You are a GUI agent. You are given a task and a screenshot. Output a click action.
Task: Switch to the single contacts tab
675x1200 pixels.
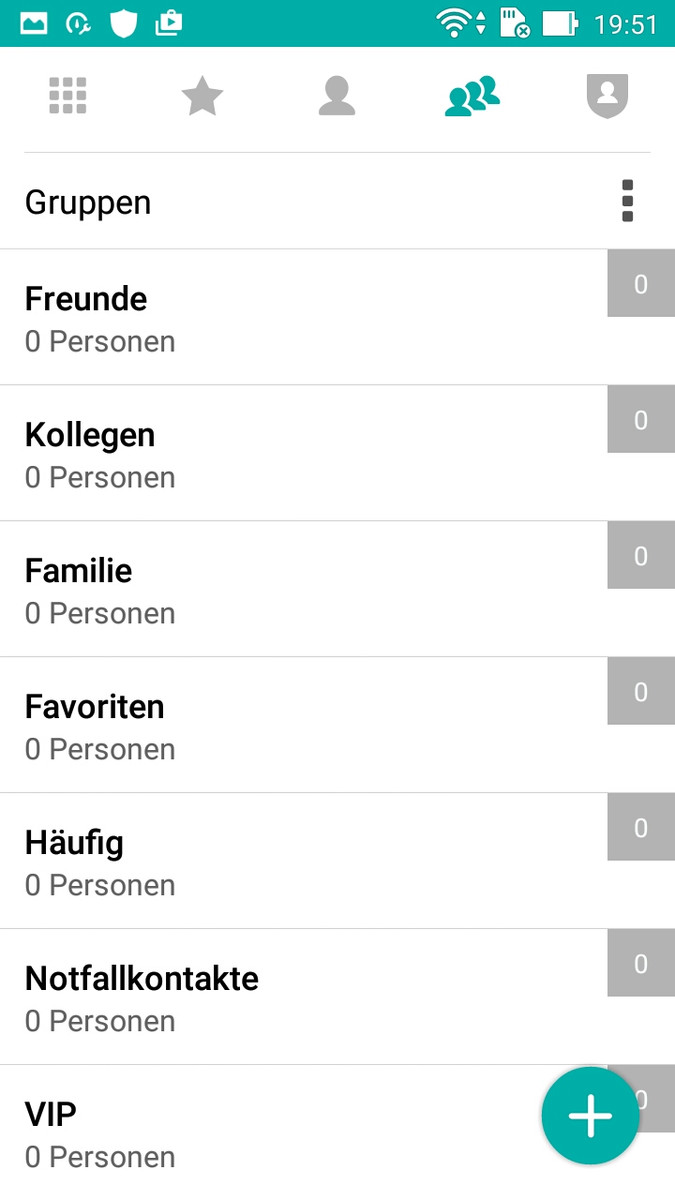pos(337,96)
